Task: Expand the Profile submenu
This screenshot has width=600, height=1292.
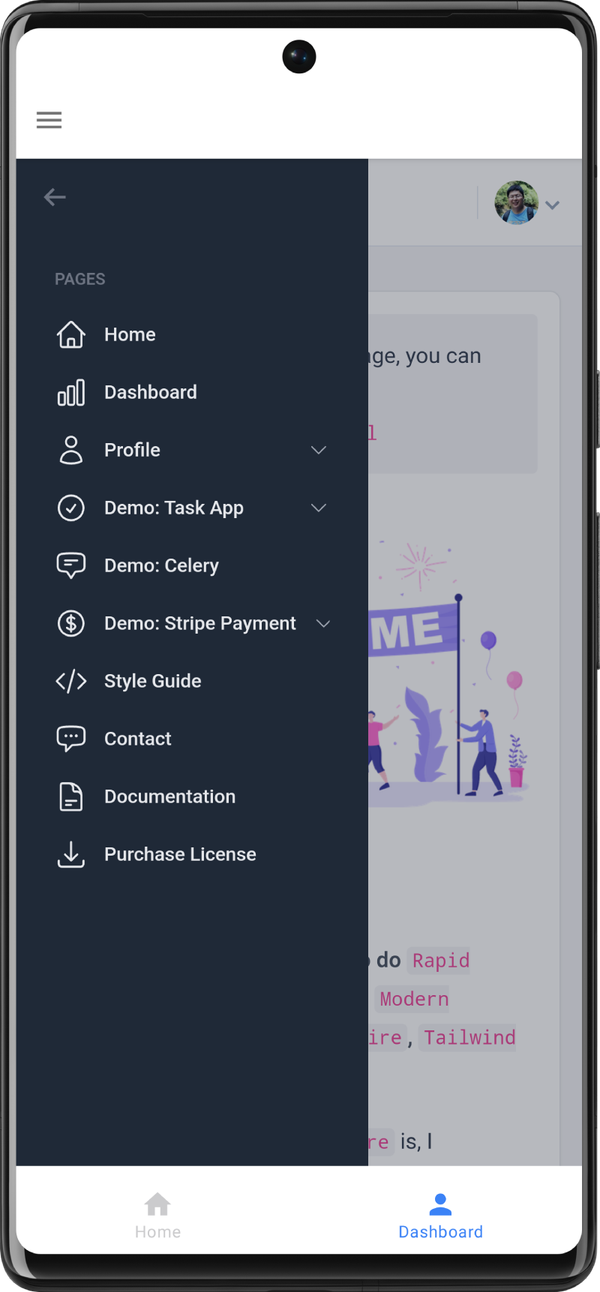Action: (190, 450)
